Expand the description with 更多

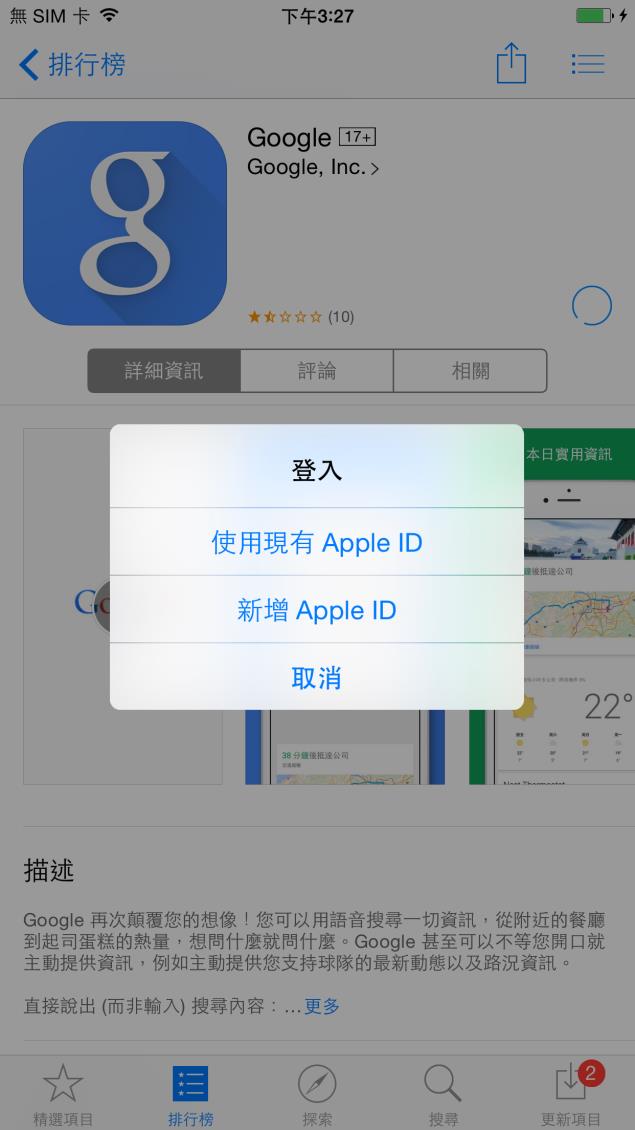pos(322,1006)
